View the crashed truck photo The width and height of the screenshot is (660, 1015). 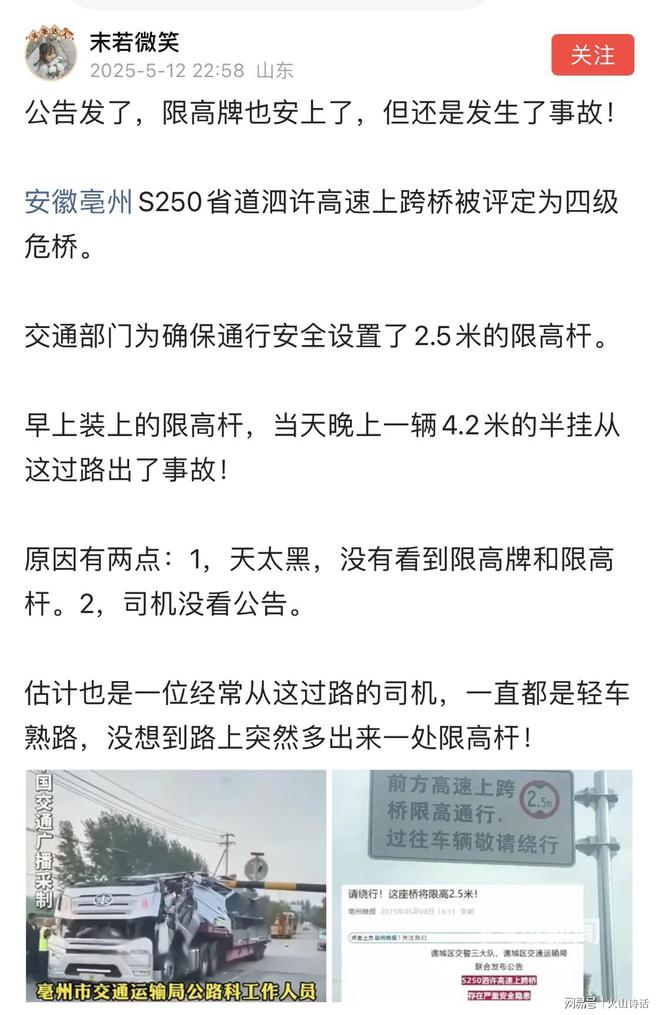click(176, 885)
